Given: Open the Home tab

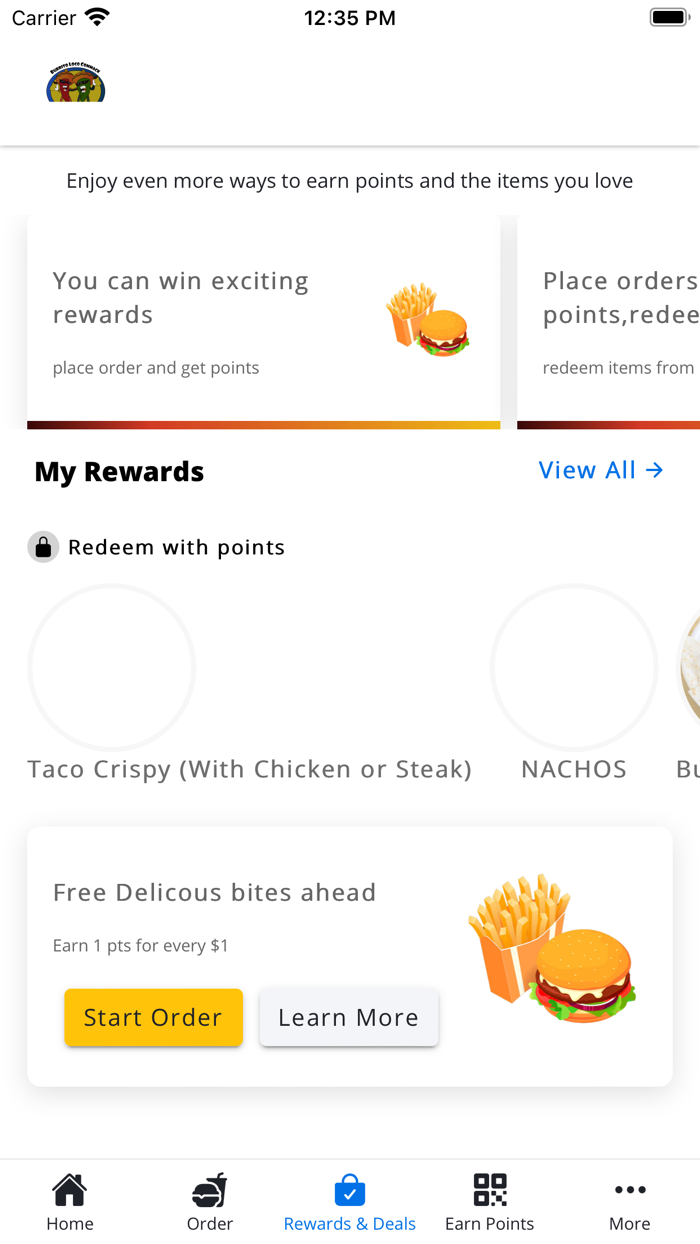Looking at the screenshot, I should pyautogui.click(x=70, y=1202).
